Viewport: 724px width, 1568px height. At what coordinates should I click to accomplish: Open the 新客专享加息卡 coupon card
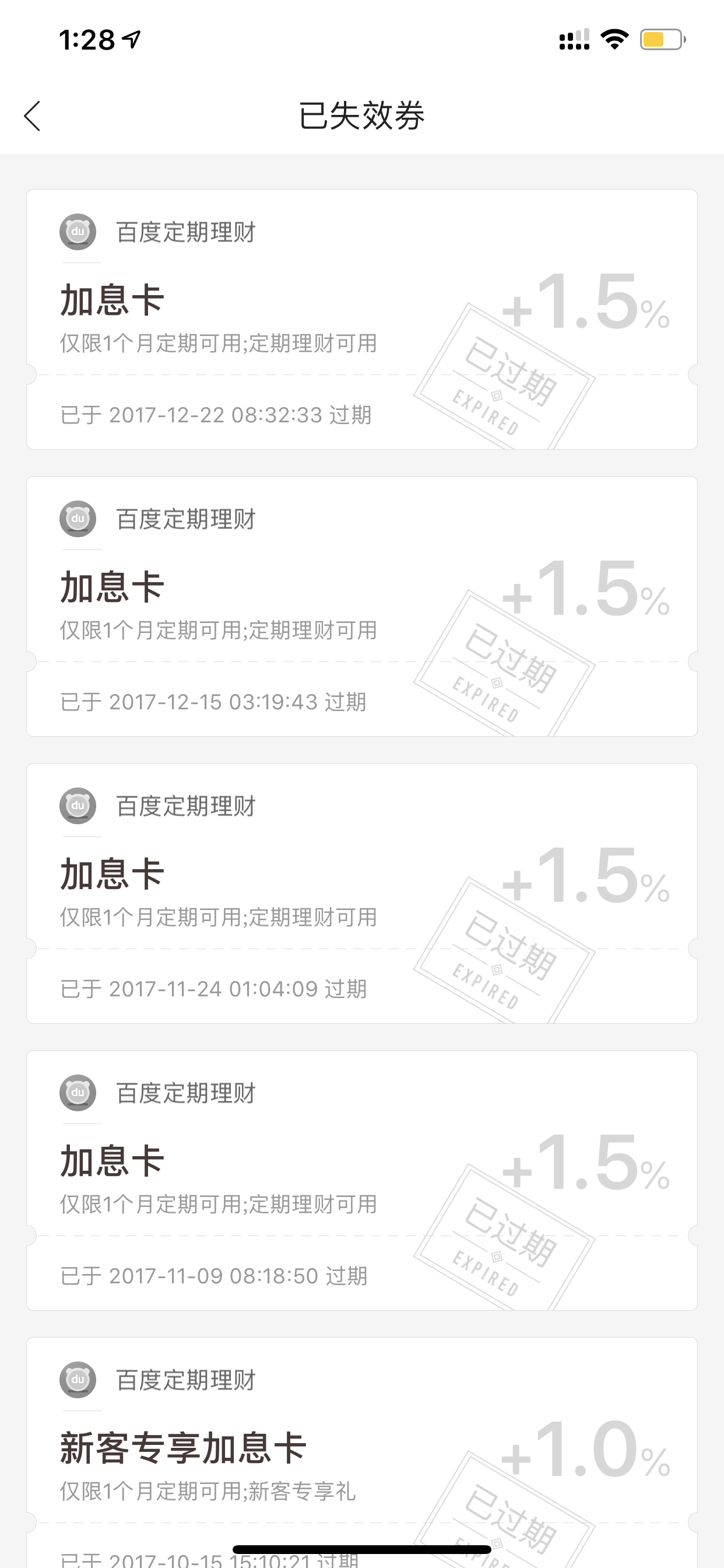tap(362, 1452)
